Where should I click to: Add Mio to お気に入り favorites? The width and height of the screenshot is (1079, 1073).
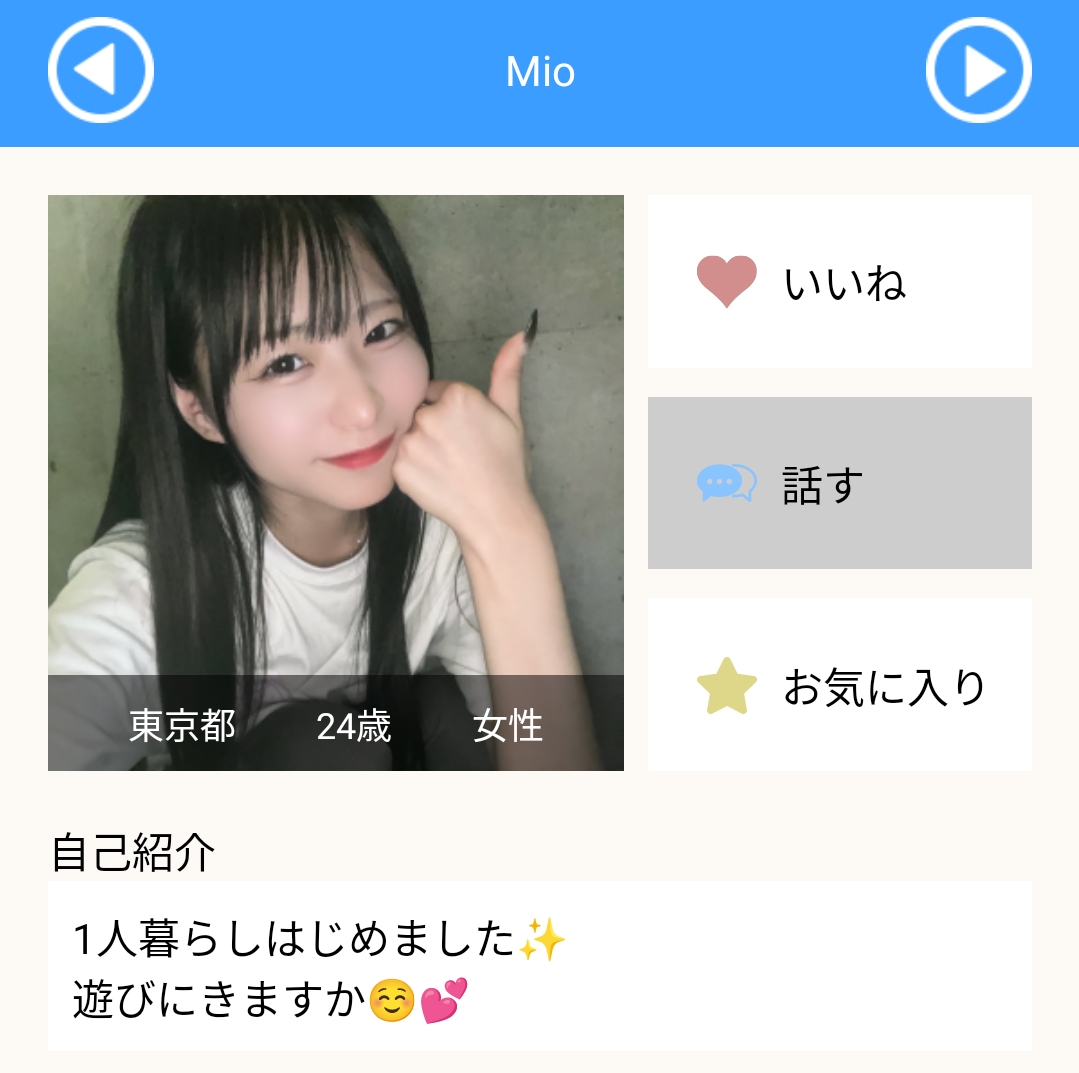[839, 685]
